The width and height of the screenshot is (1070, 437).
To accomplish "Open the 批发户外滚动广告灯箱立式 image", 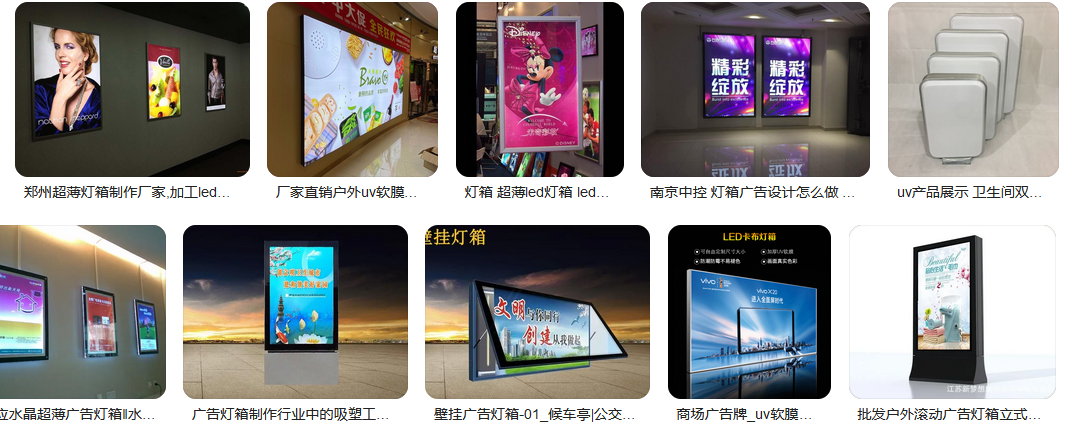I will [952, 312].
